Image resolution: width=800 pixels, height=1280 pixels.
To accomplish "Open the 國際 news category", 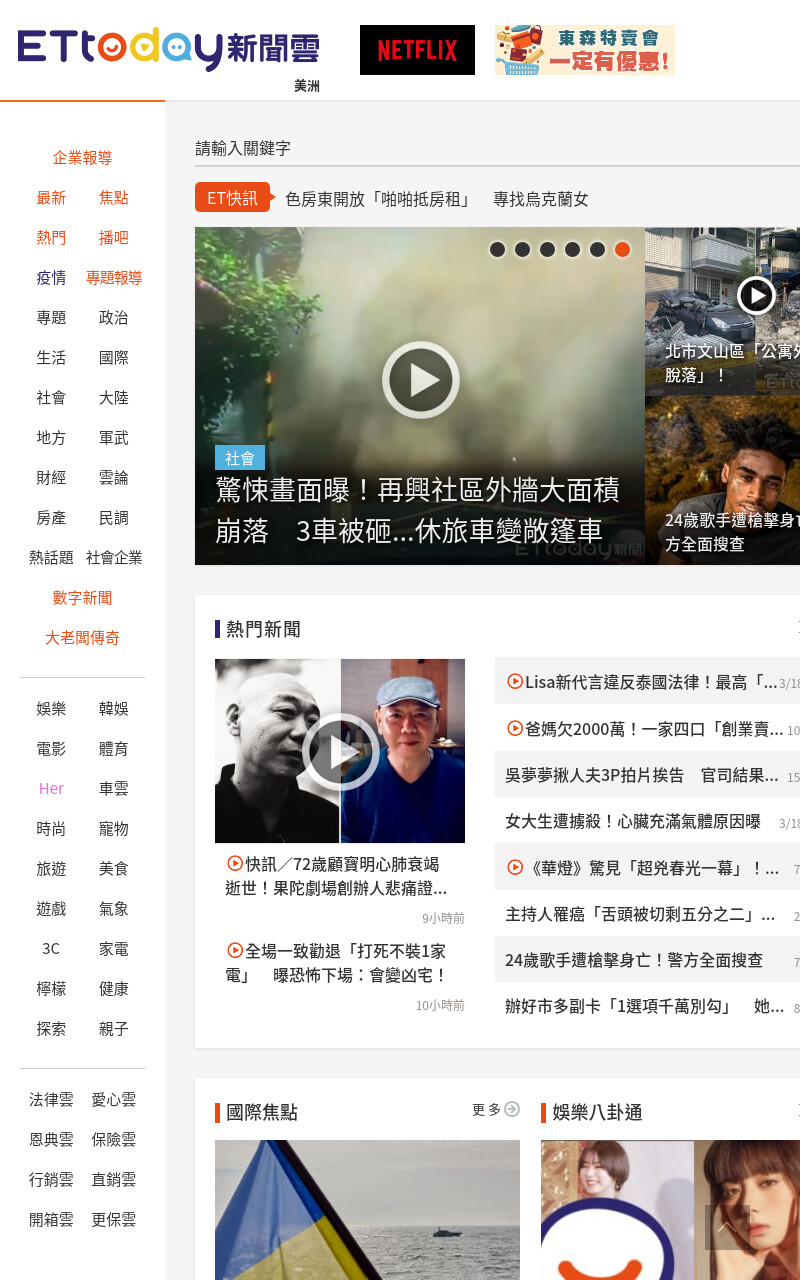I will (113, 358).
